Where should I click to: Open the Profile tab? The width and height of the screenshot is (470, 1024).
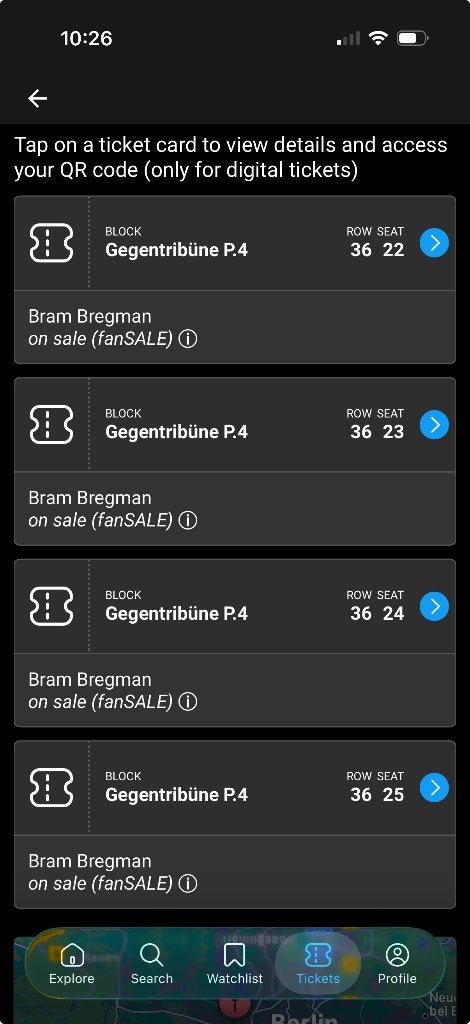tap(397, 964)
